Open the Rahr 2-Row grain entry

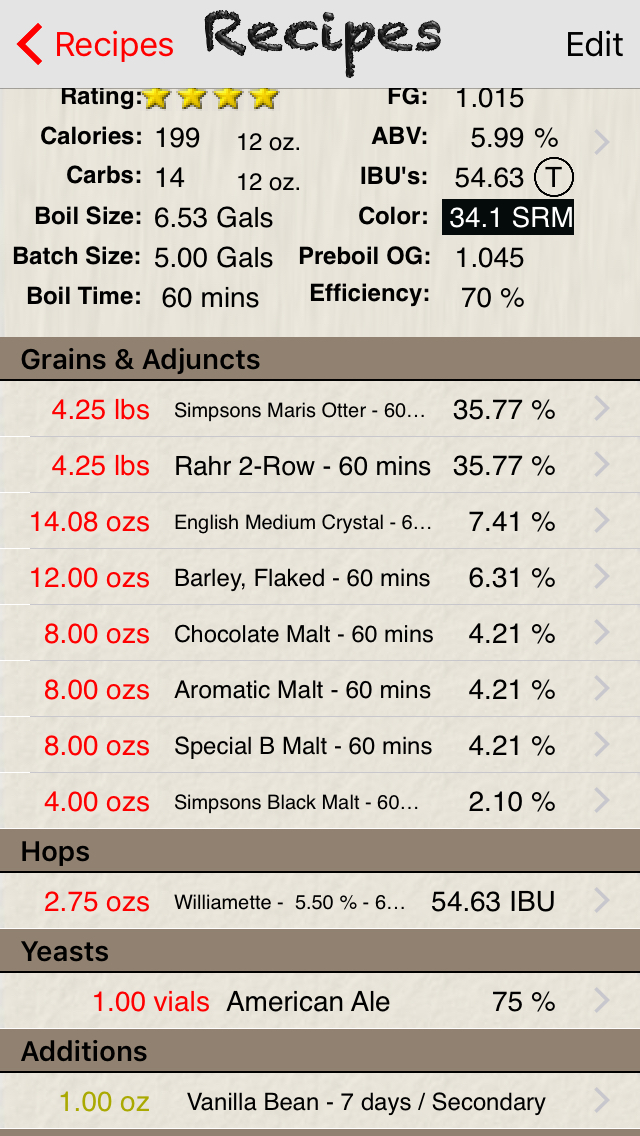[x=320, y=465]
